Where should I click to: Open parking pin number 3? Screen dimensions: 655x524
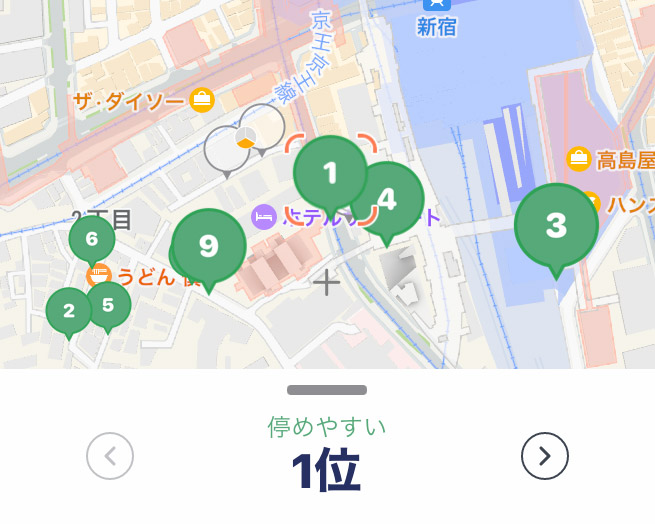pyautogui.click(x=556, y=226)
